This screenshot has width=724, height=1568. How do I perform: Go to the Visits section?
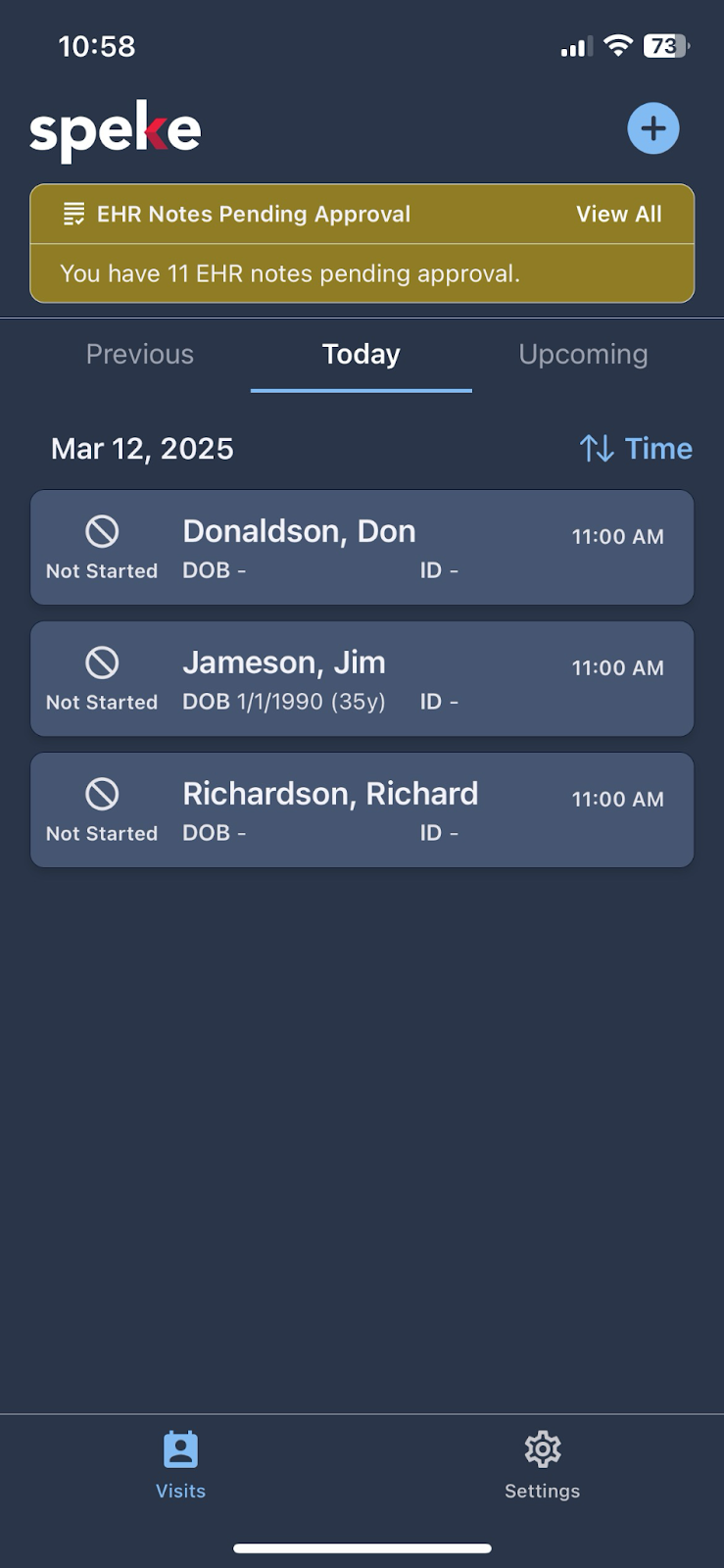[180, 1466]
